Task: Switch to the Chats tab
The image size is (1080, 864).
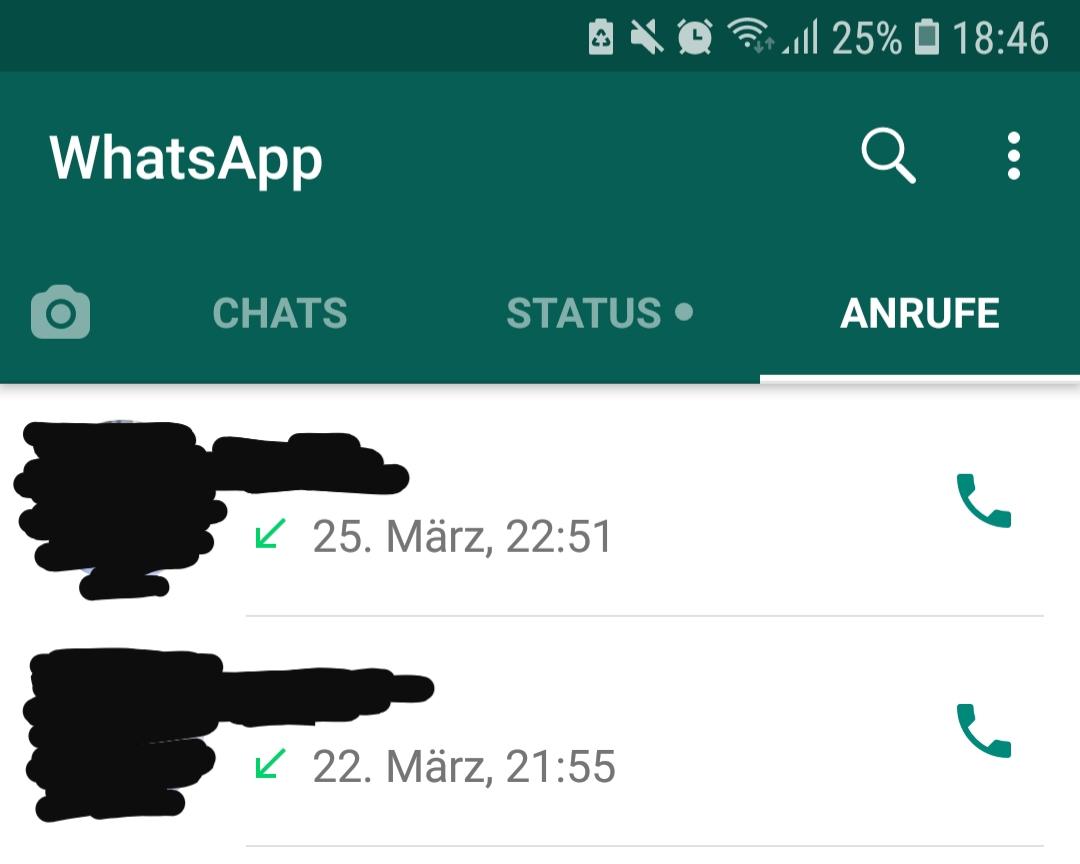Action: [x=280, y=314]
